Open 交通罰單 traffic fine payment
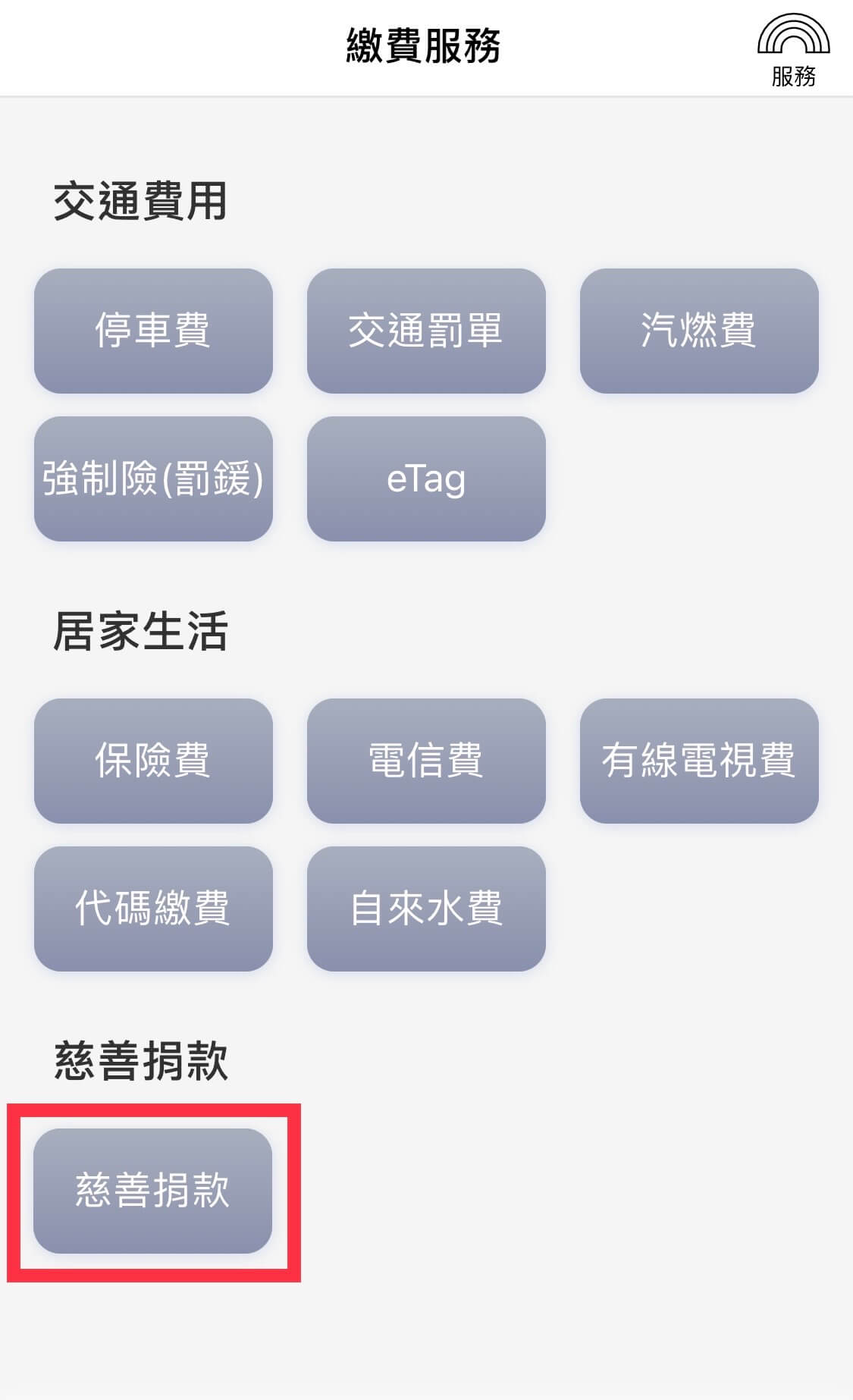 (x=426, y=331)
